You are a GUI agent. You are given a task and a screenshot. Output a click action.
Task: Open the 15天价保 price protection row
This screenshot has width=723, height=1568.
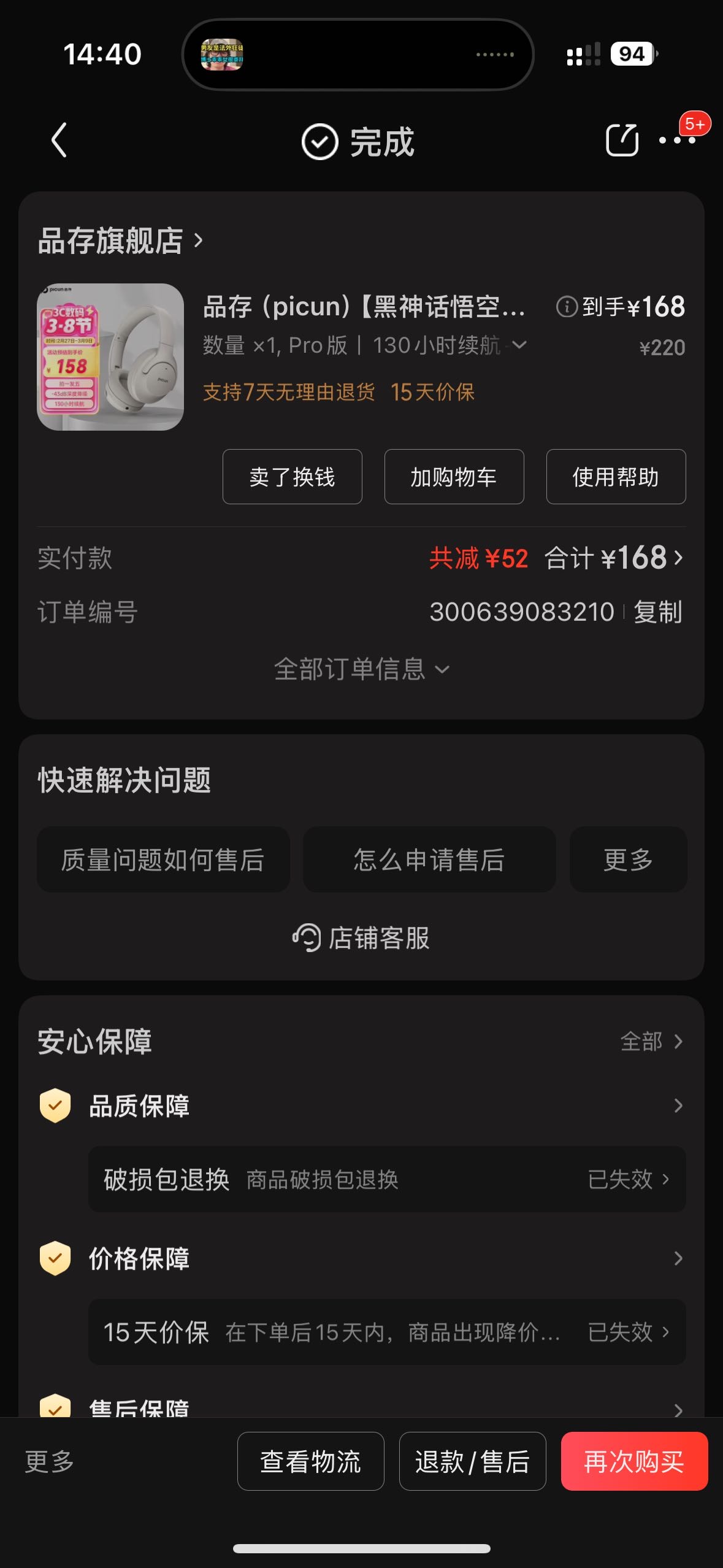tap(387, 1332)
